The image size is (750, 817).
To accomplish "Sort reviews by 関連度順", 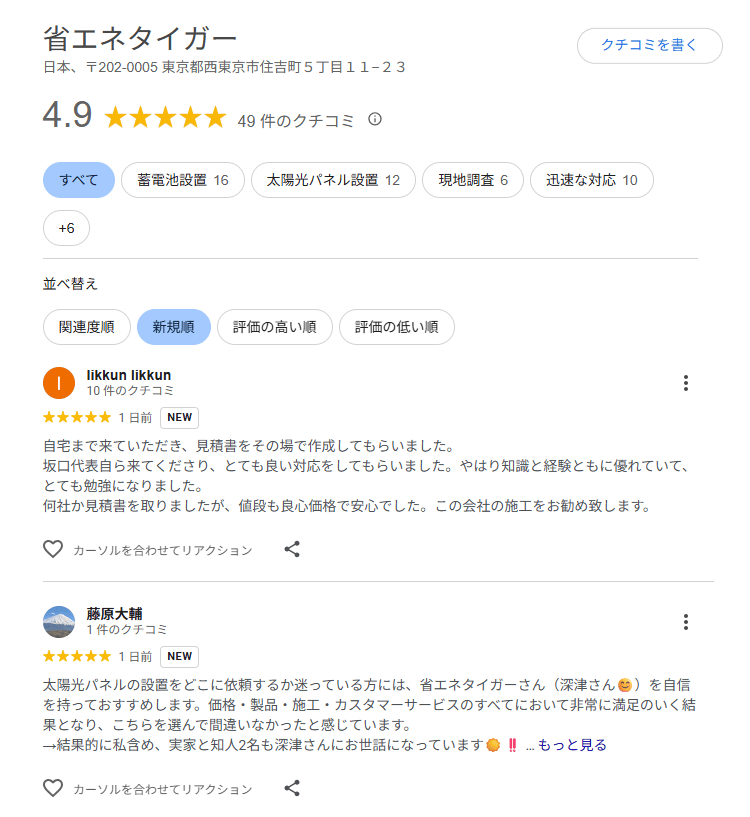I will (x=87, y=327).
